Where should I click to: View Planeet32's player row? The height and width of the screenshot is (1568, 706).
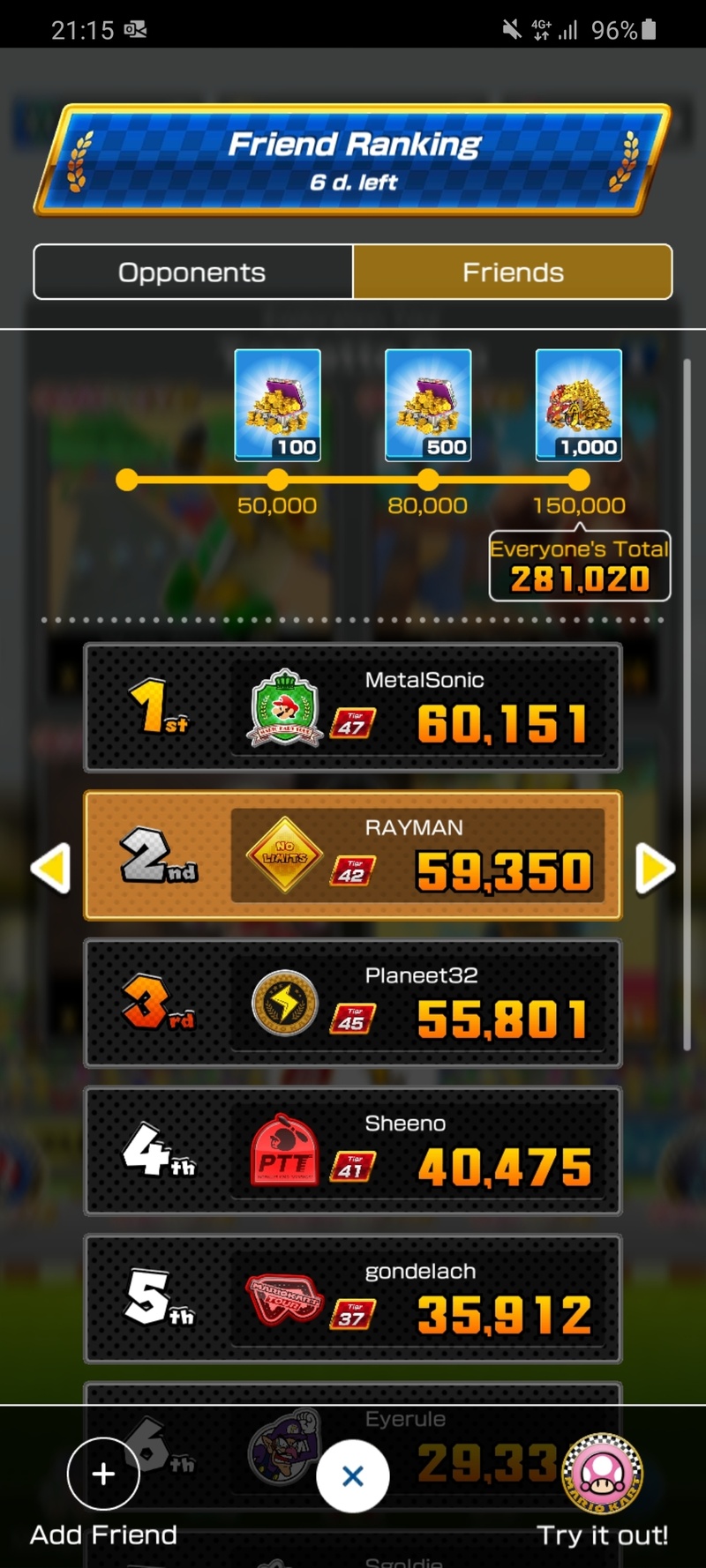(352, 1003)
